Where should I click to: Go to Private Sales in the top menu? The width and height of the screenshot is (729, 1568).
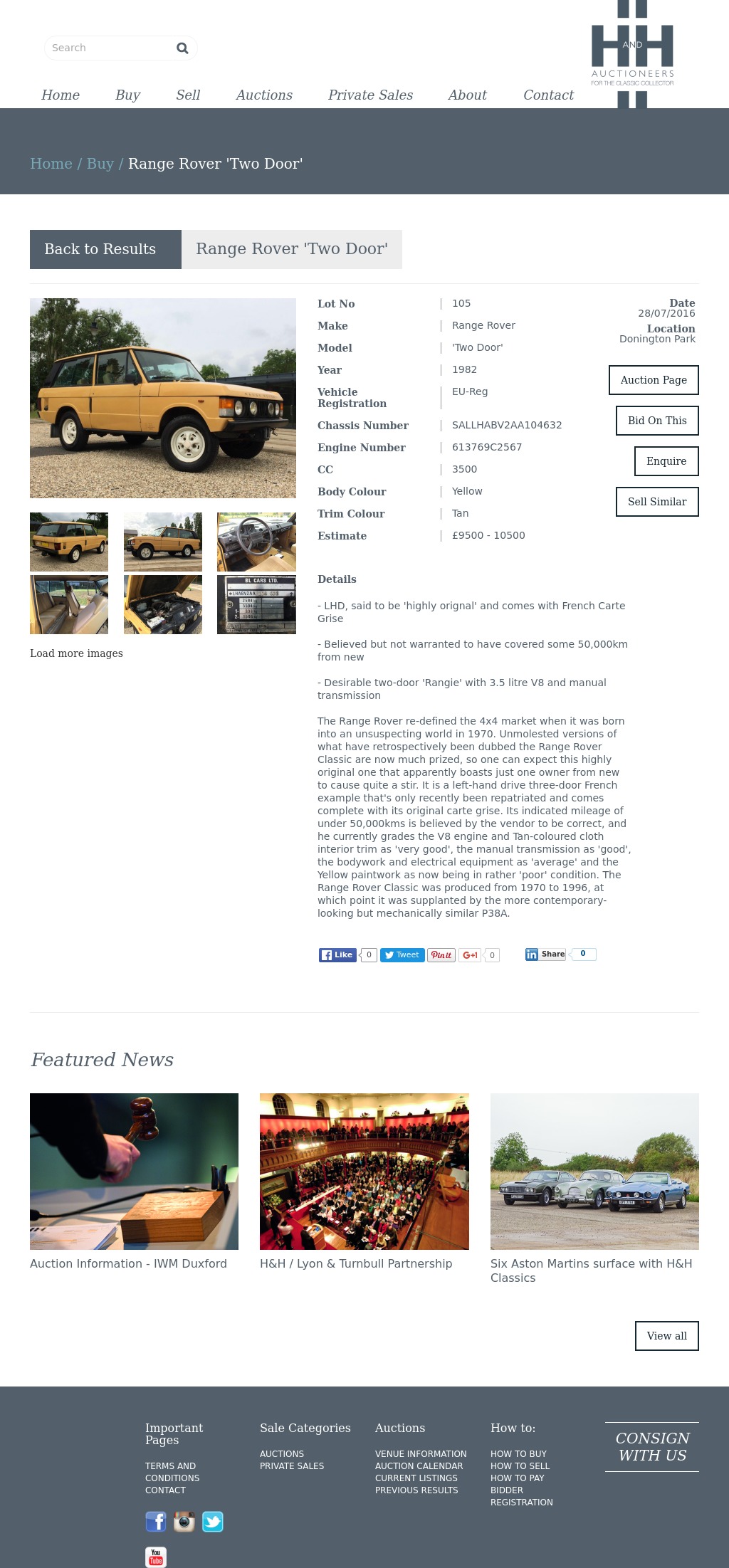[x=370, y=95]
